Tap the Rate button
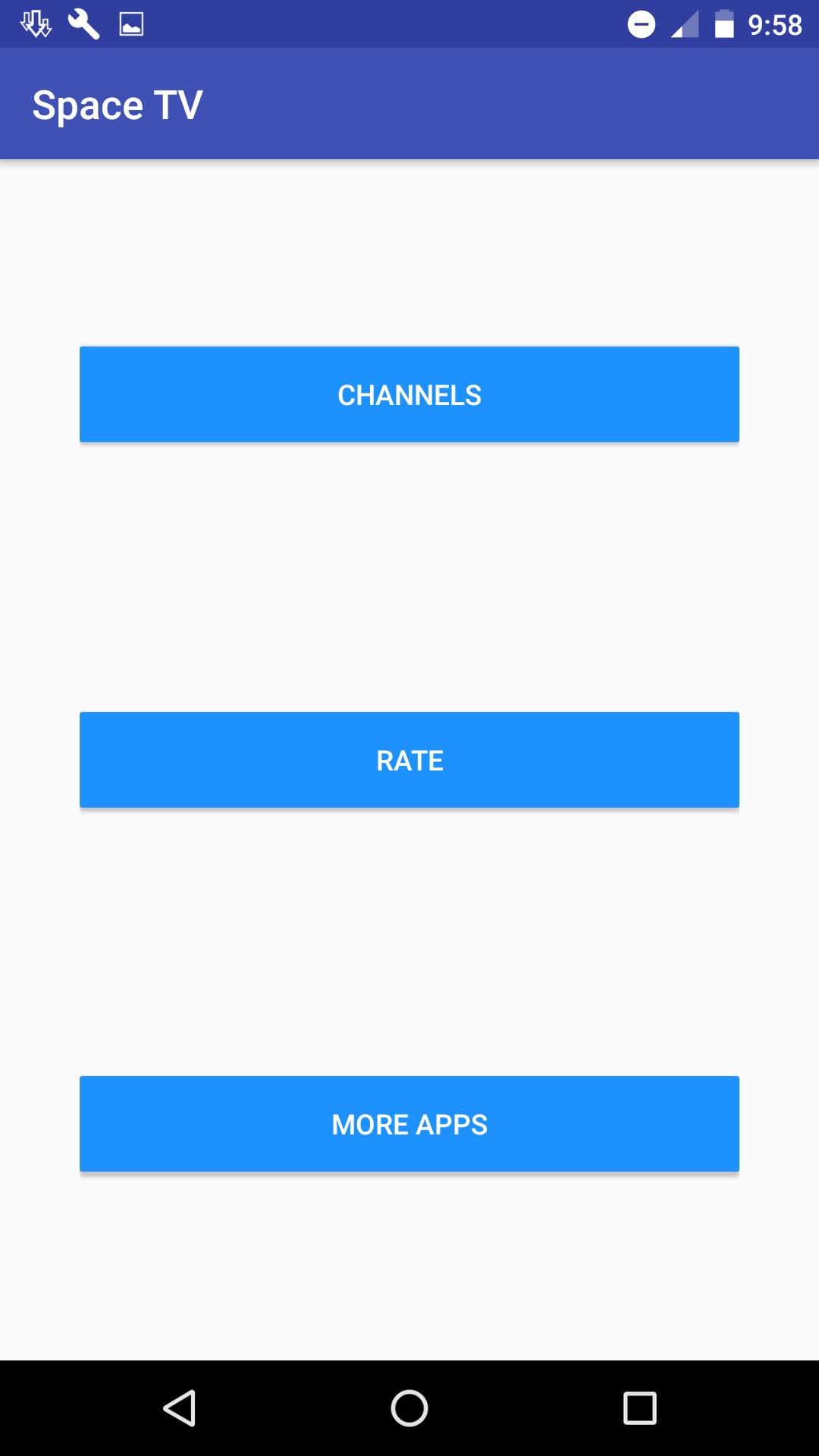819x1456 pixels. 409,760
